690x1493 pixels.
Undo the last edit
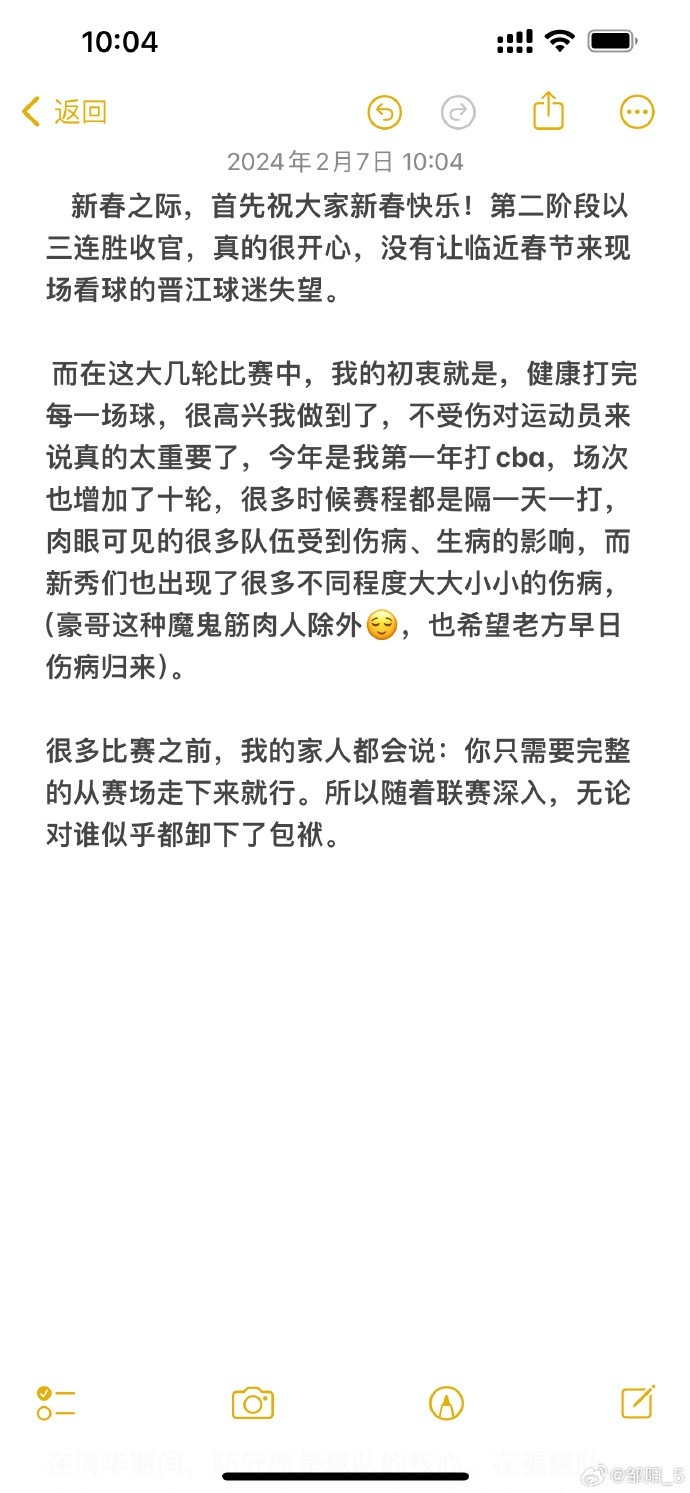[385, 112]
